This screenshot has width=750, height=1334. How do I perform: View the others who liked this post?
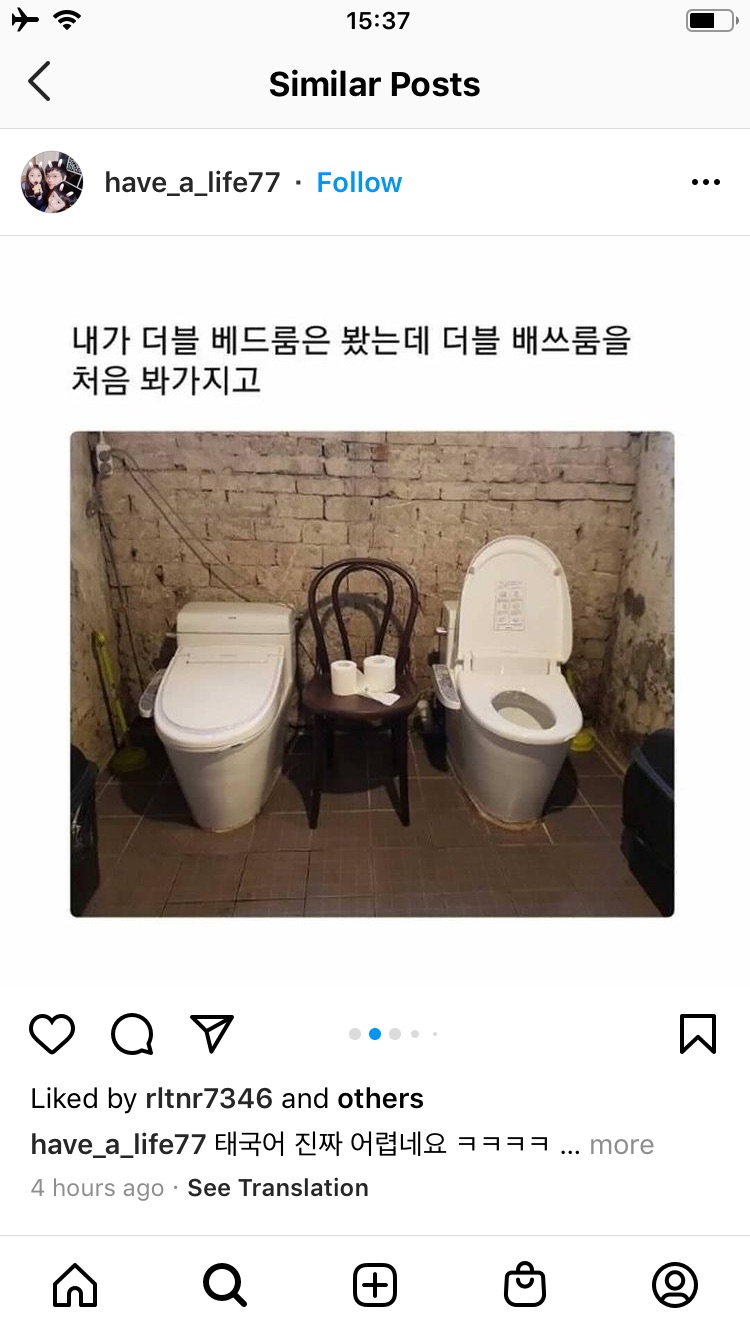pos(380,1098)
